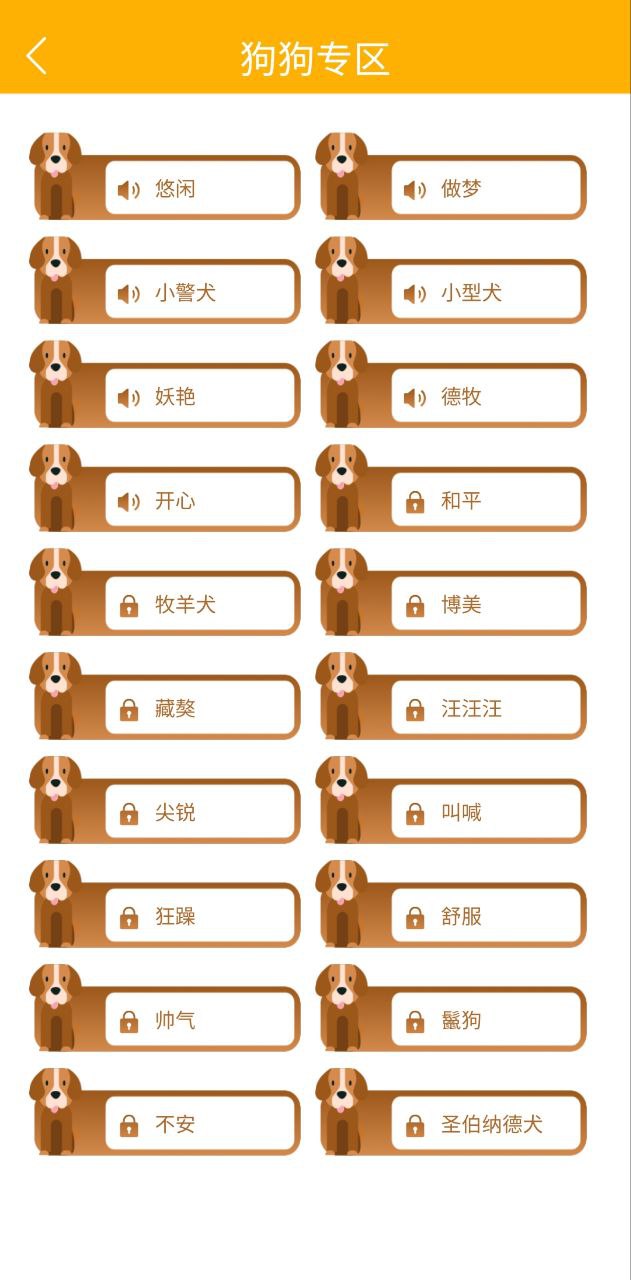Unlock the 尖锐 sound
The image size is (631, 1280).
pyautogui.click(x=200, y=812)
